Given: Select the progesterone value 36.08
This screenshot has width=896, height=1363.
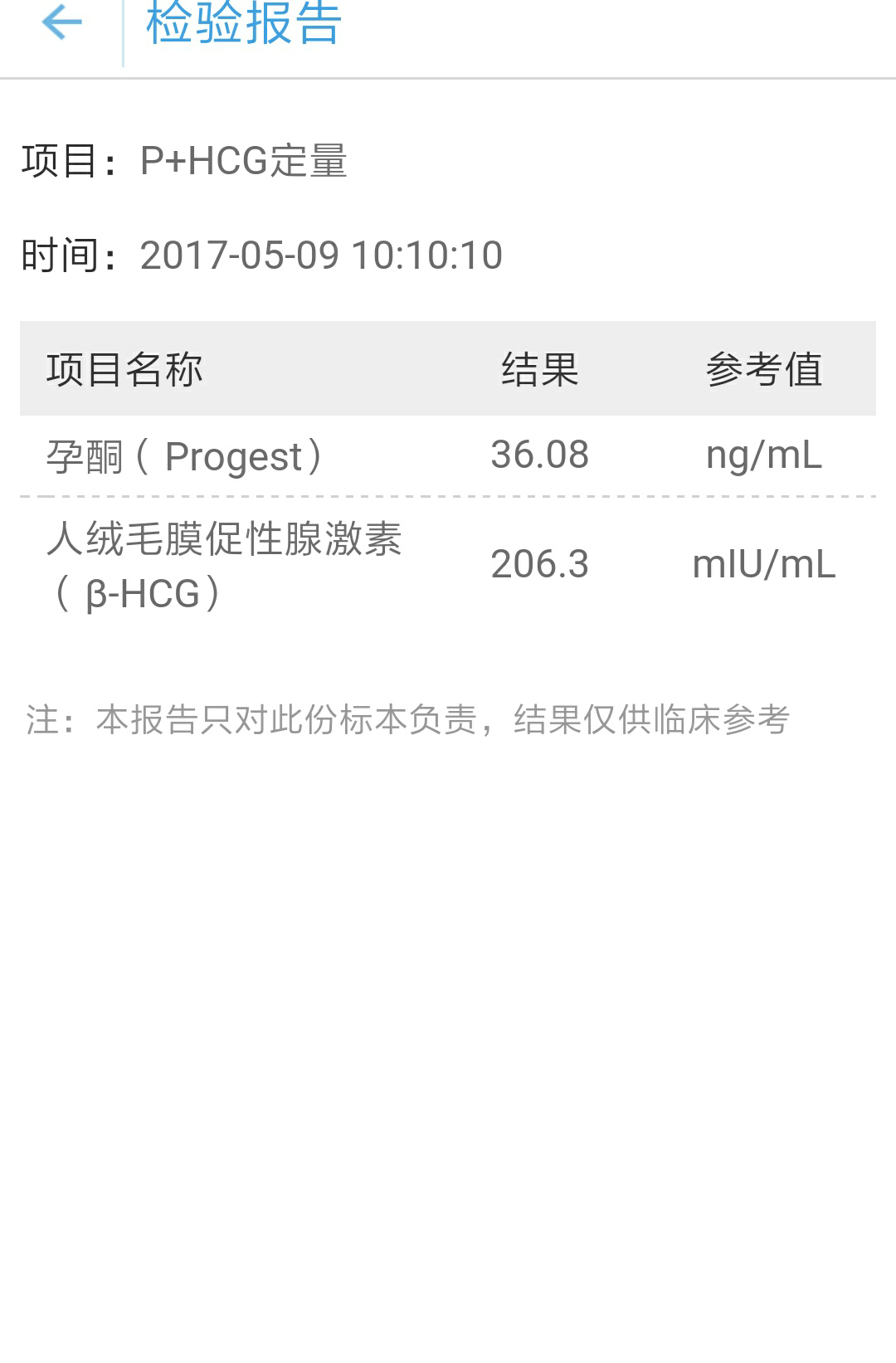Looking at the screenshot, I should [x=538, y=454].
